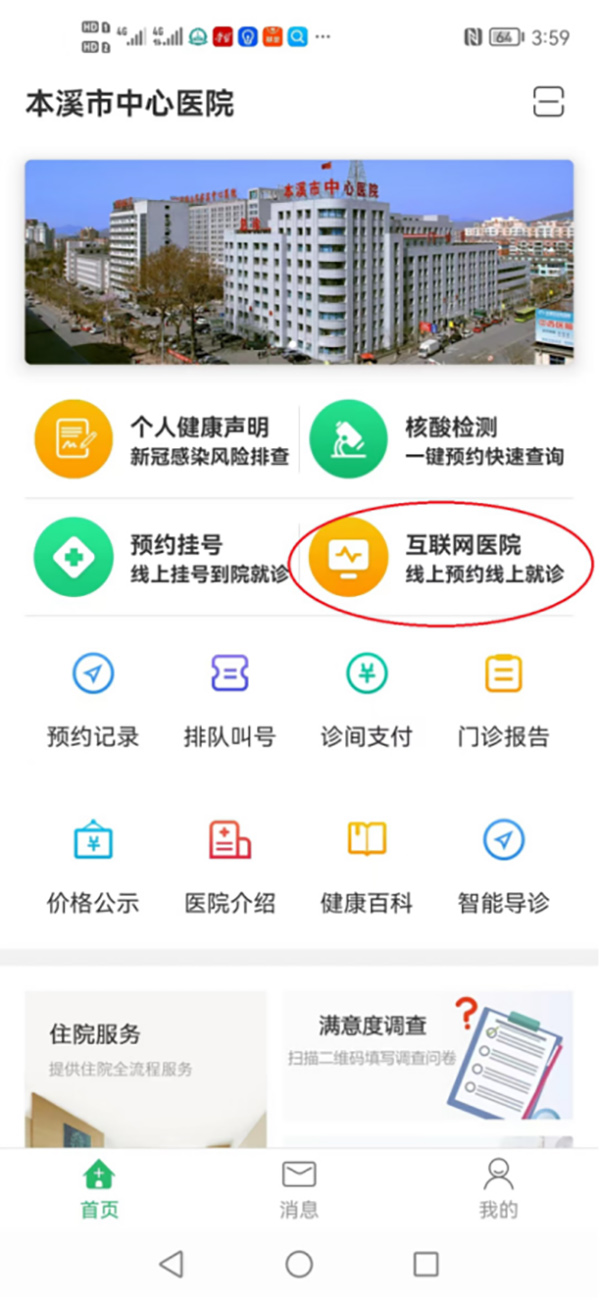600x1300 pixels.
Task: Open 互联网医院 online hospital
Action: (x=438, y=558)
